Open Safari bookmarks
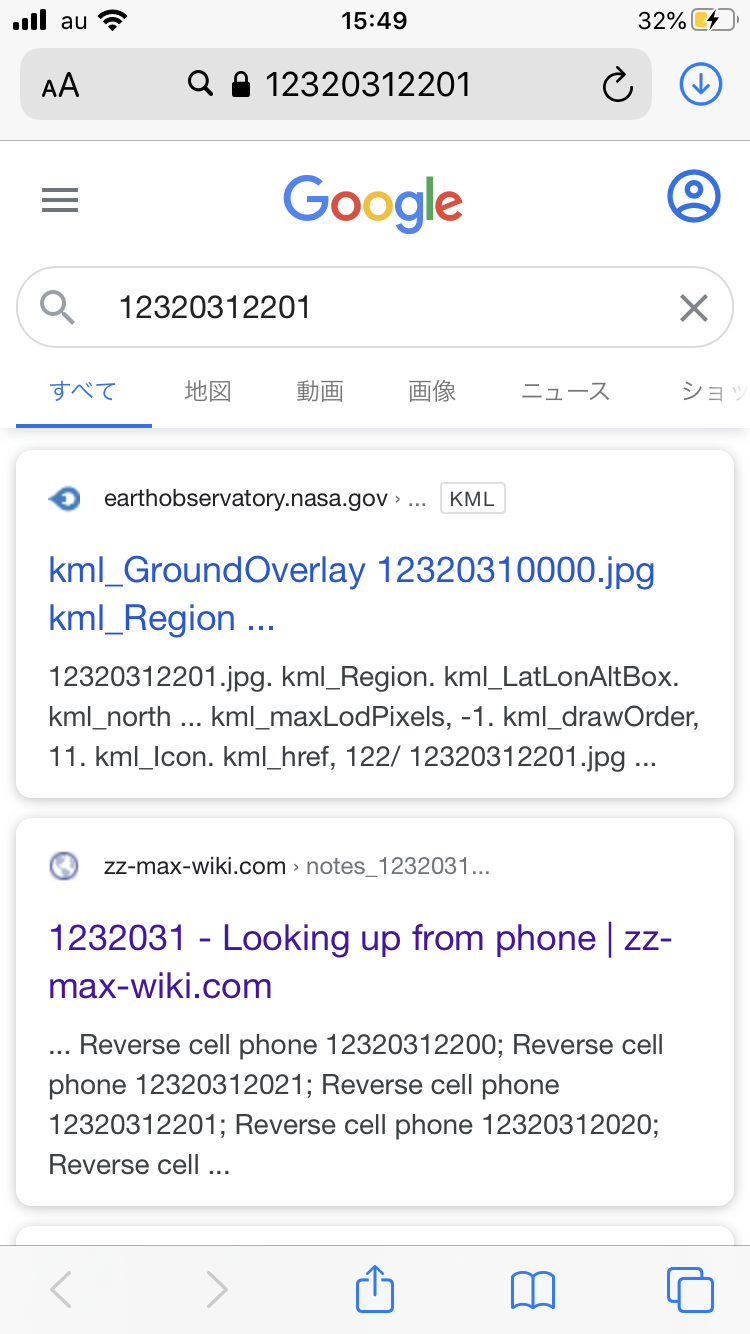Viewport: 750px width, 1334px height. tap(532, 1289)
